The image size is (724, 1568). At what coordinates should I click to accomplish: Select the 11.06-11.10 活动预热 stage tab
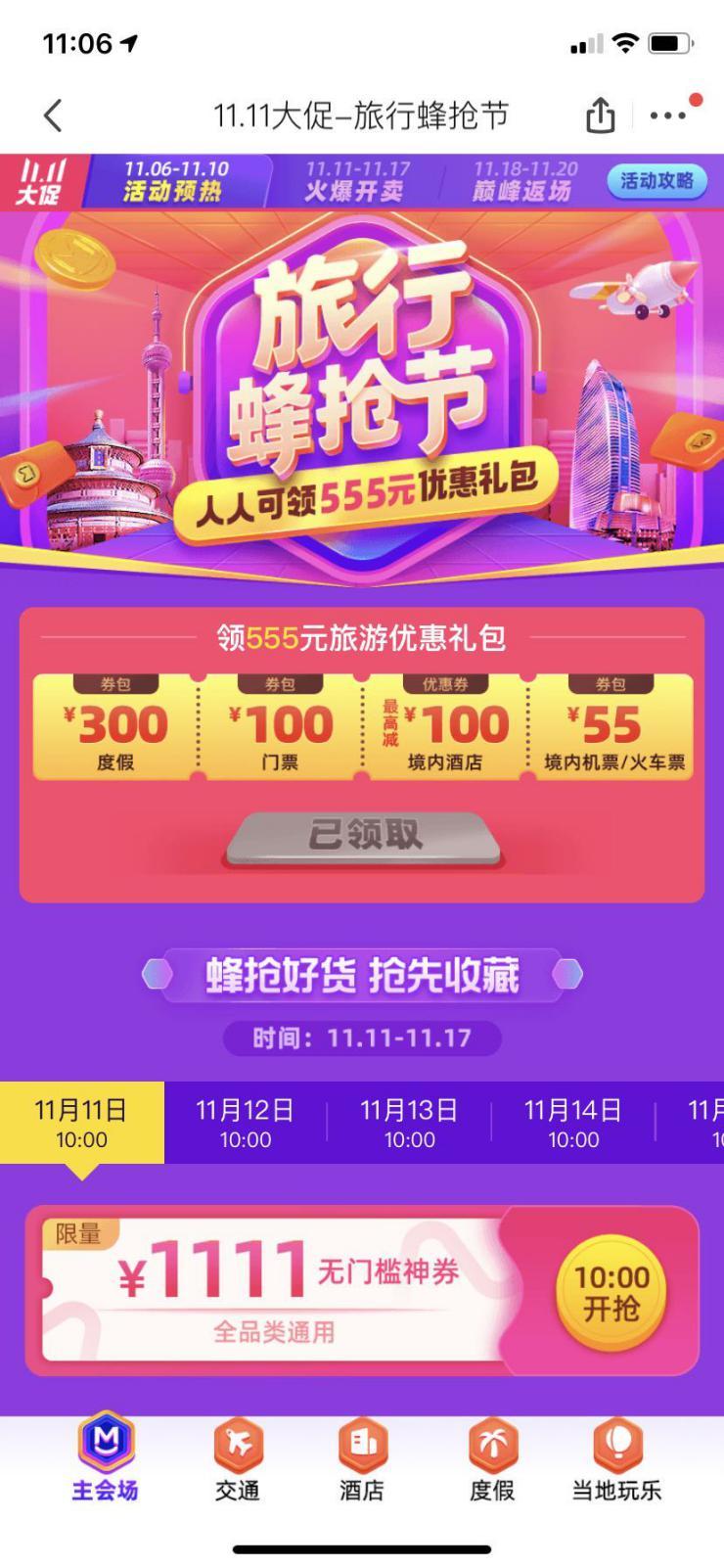click(x=176, y=181)
